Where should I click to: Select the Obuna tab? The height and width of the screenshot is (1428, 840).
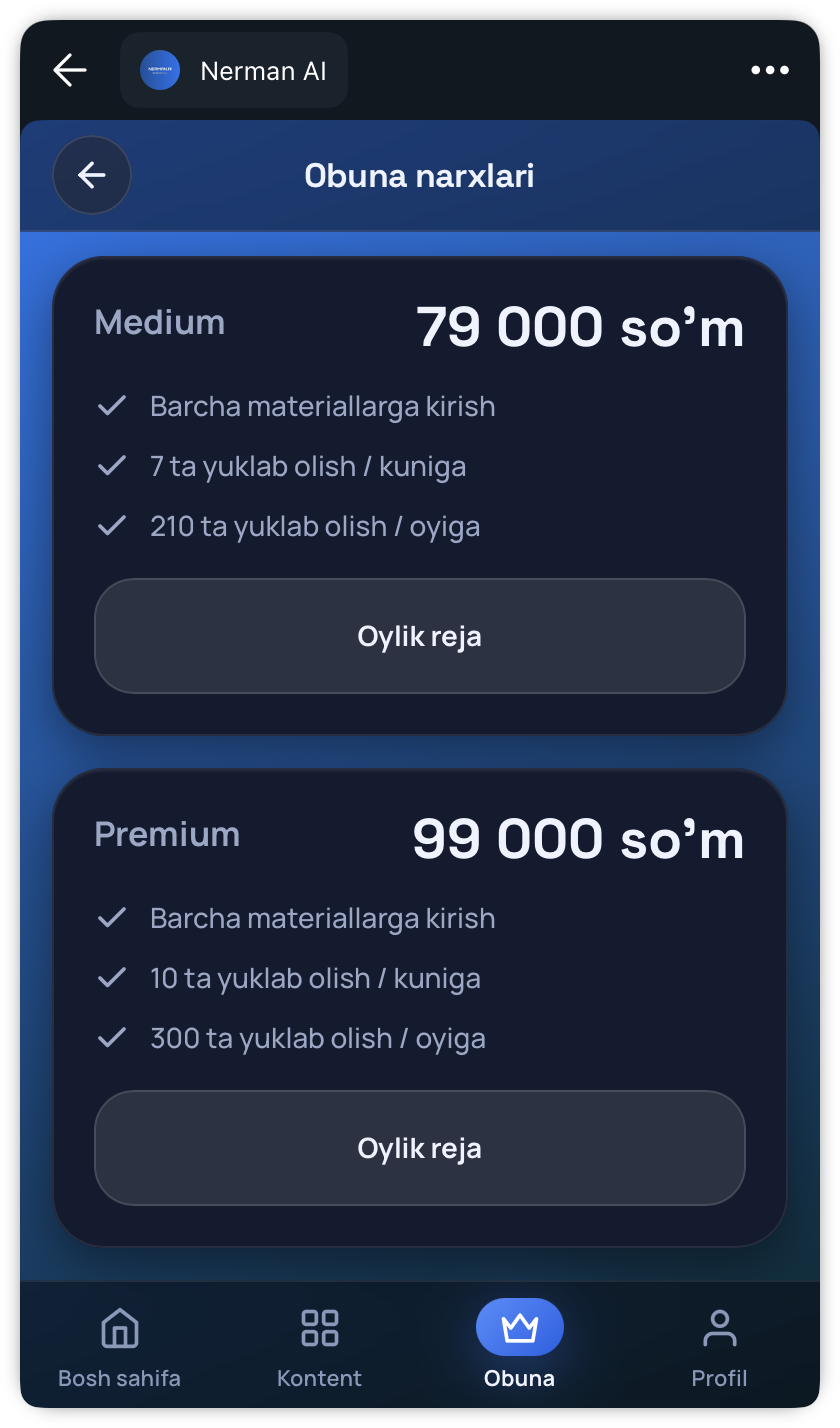(x=520, y=1345)
